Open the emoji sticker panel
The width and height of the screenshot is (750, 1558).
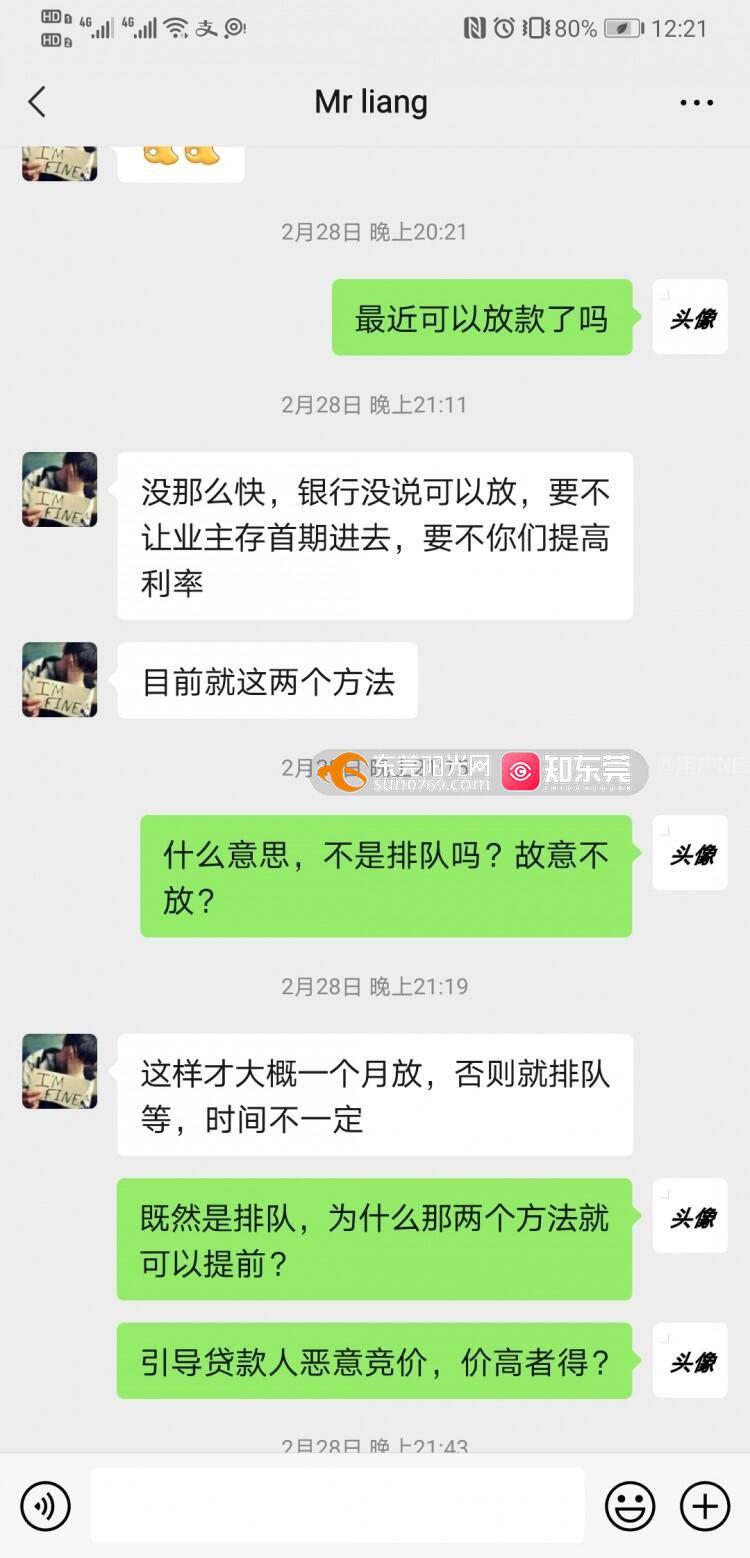pyautogui.click(x=630, y=1506)
